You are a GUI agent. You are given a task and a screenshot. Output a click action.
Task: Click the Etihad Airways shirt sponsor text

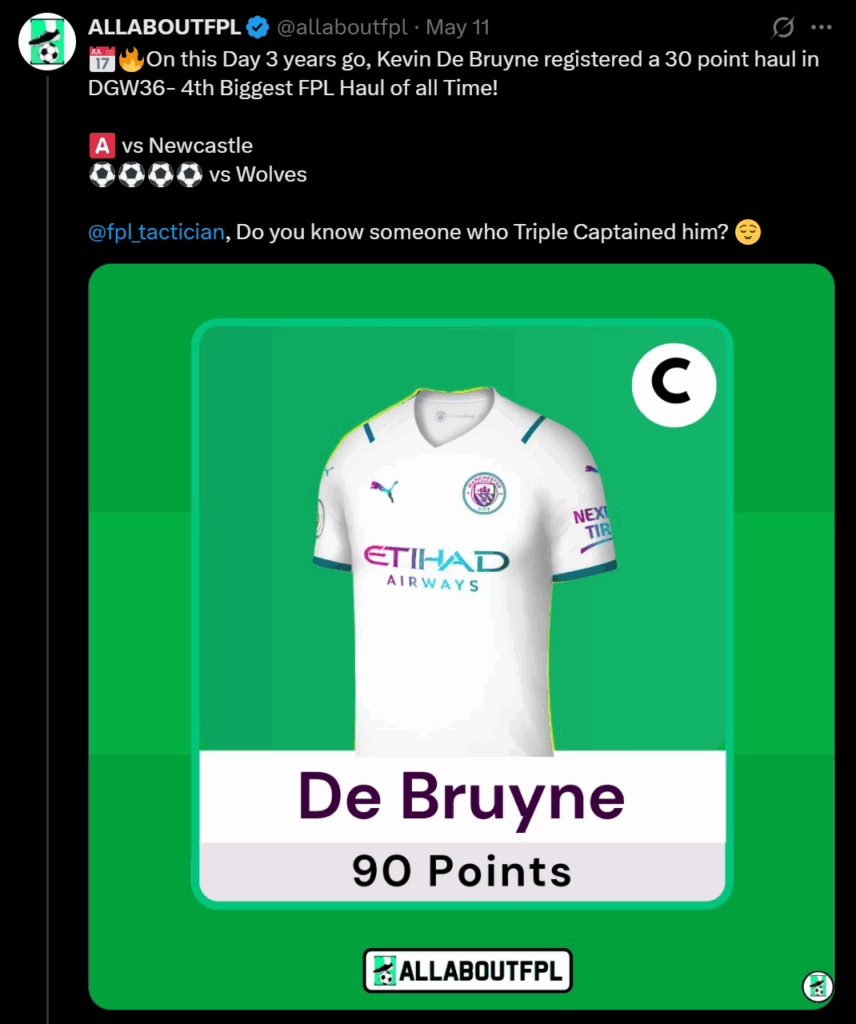pos(437,566)
